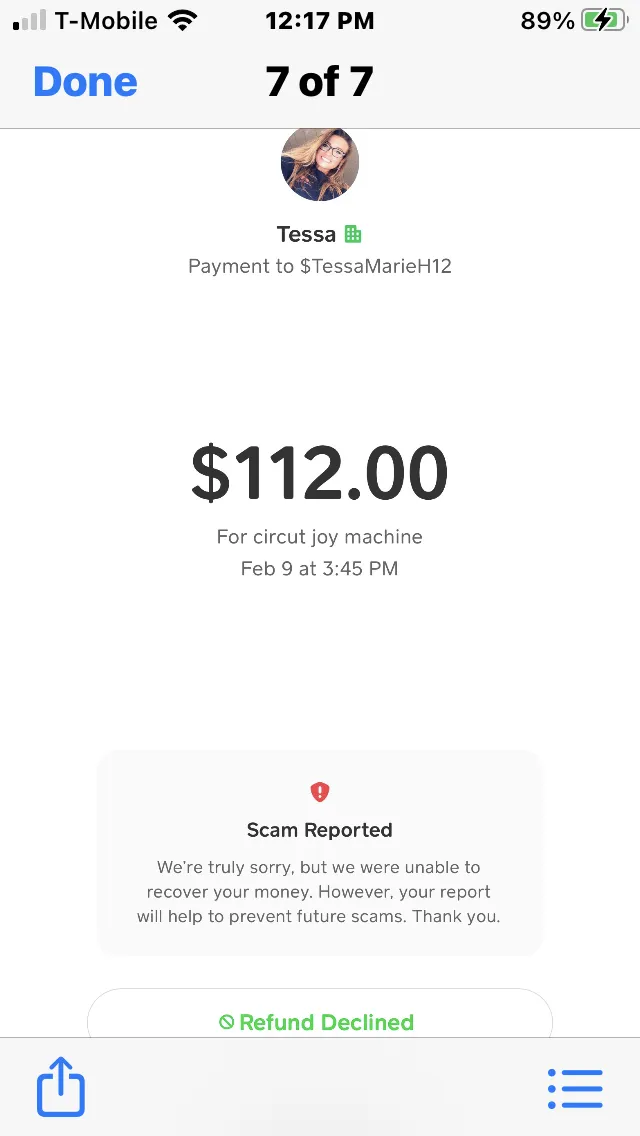Open the list view icon

click(575, 1088)
